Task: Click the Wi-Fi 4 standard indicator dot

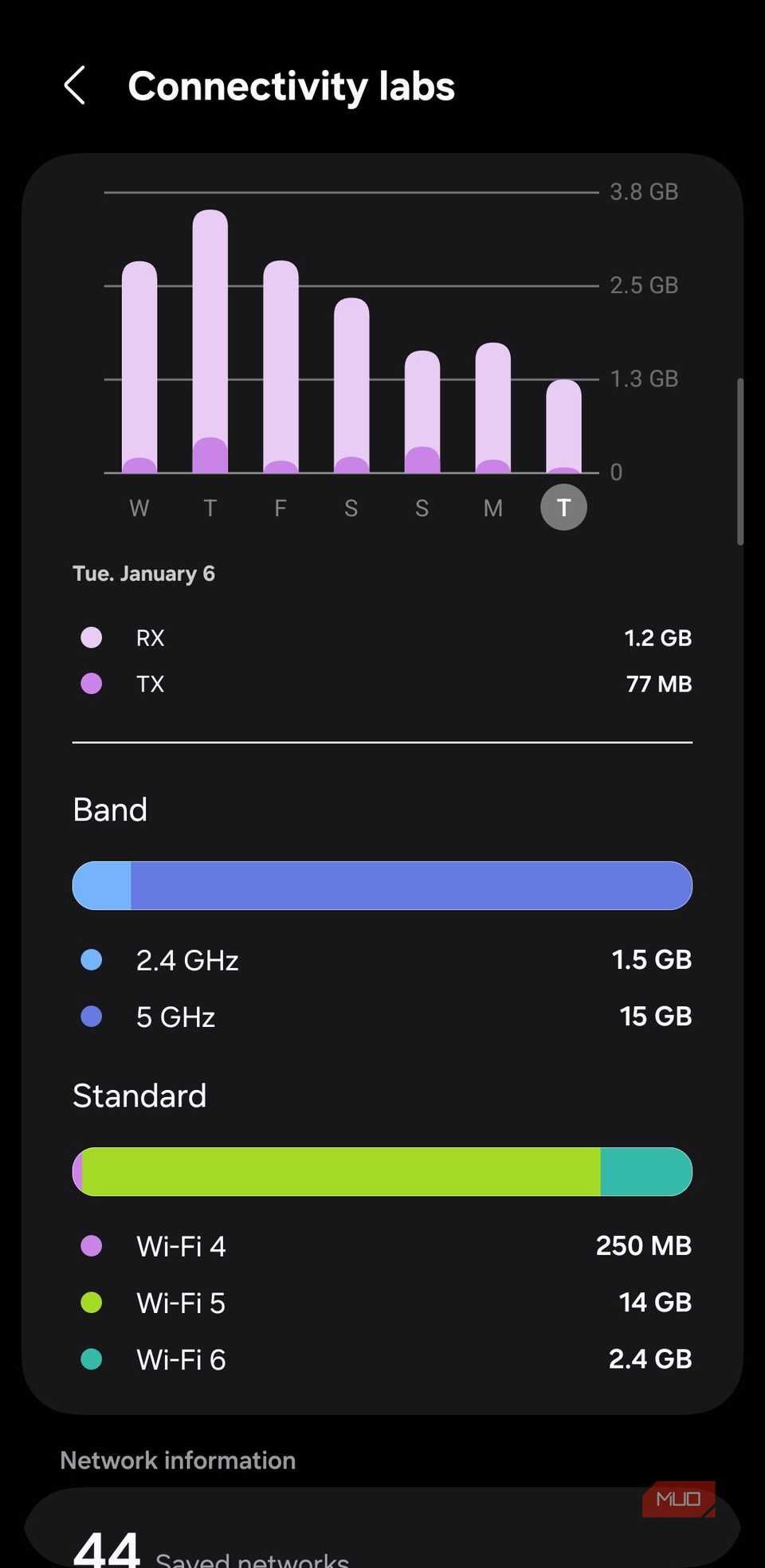Action: click(91, 1245)
